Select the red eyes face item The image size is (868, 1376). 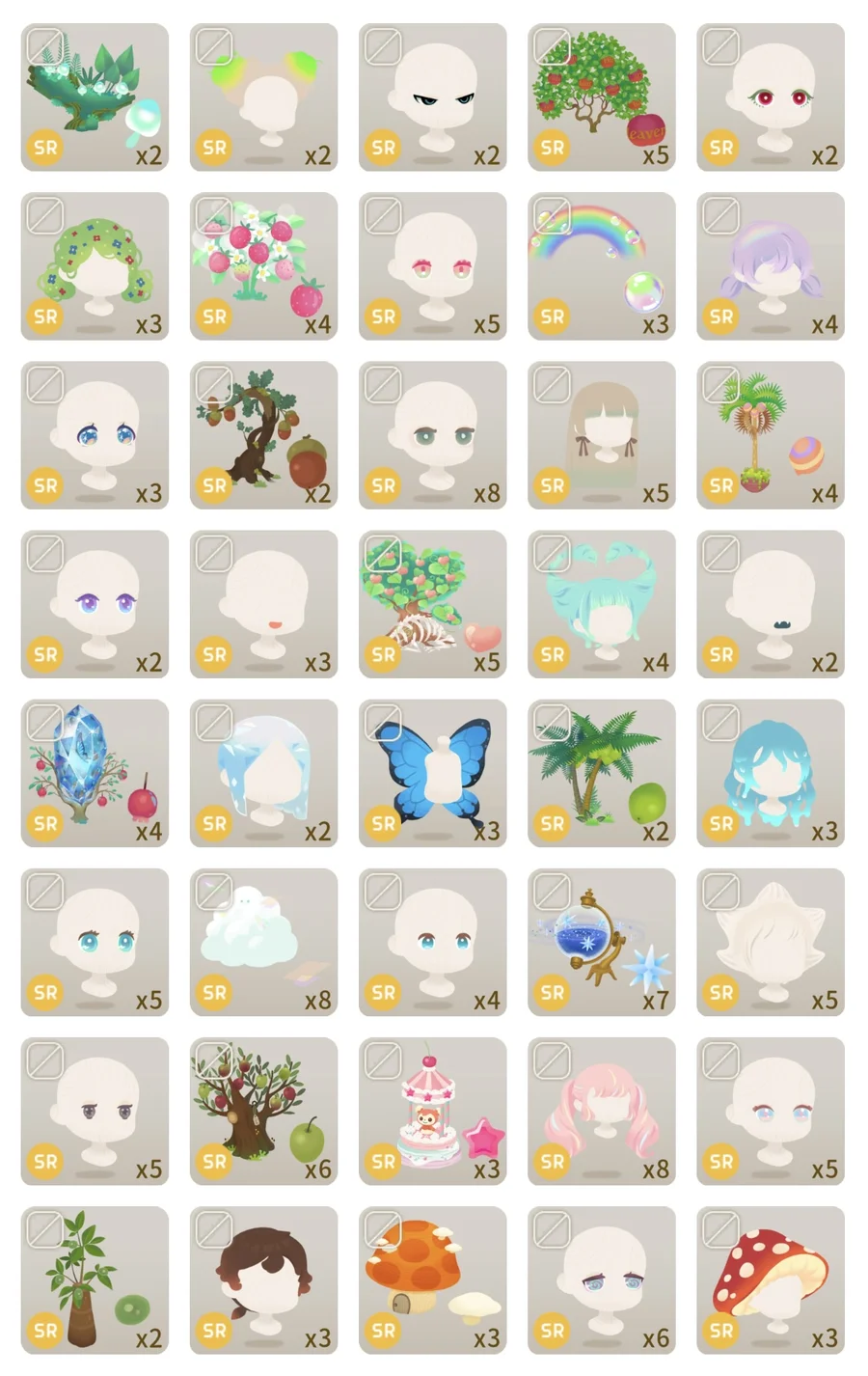[x=770, y=97]
